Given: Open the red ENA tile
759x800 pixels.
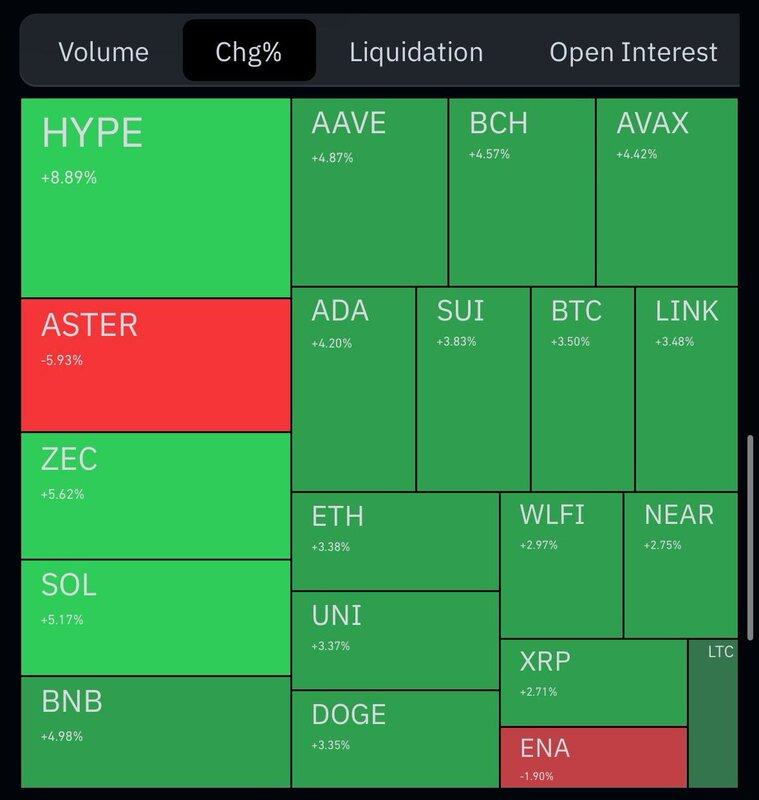Looking at the screenshot, I should (x=593, y=757).
